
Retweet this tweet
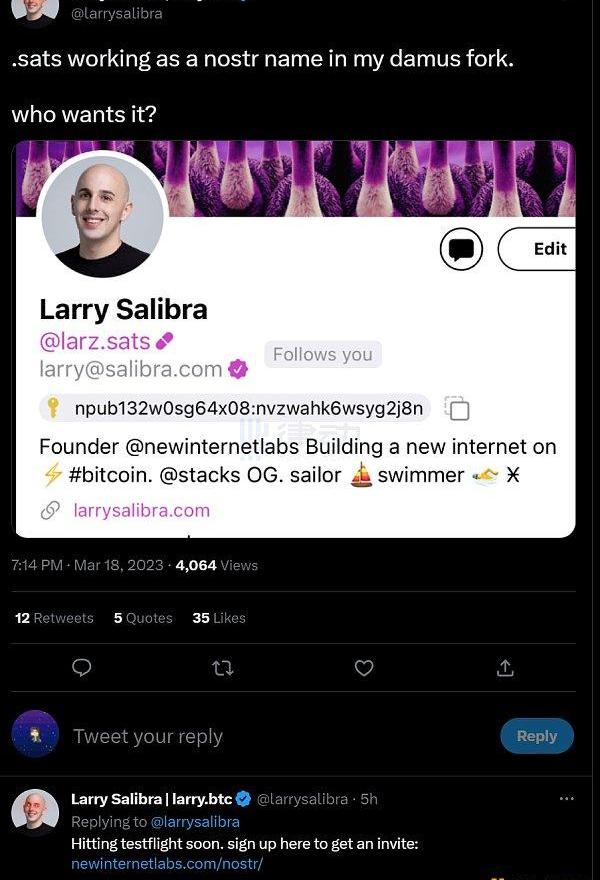pyautogui.click(x=223, y=668)
